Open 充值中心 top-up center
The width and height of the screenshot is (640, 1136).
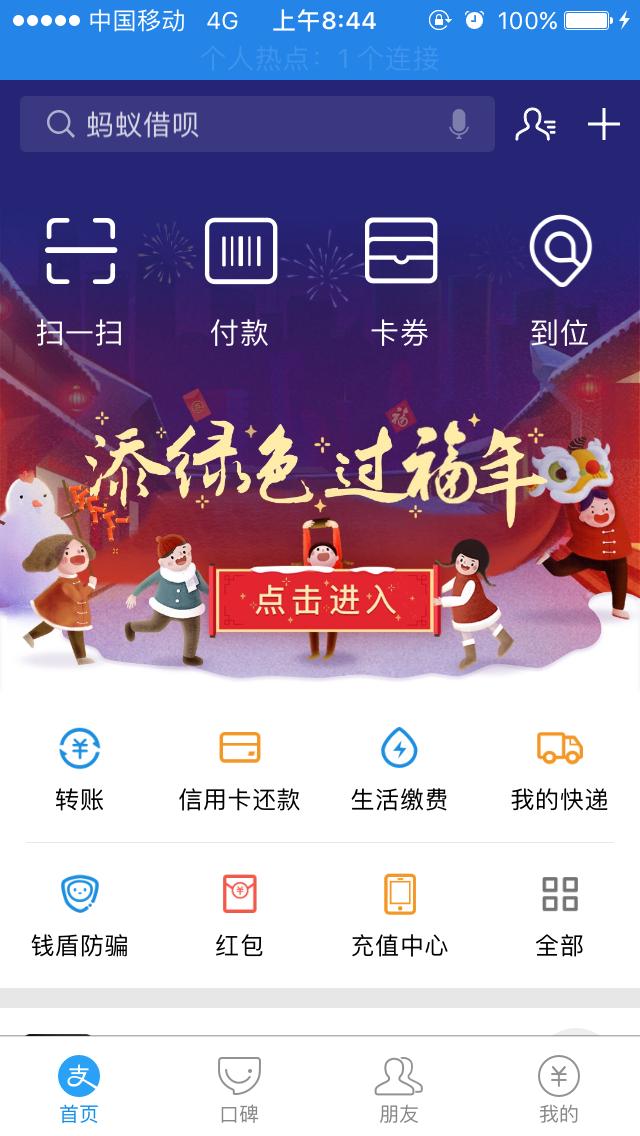click(x=400, y=914)
